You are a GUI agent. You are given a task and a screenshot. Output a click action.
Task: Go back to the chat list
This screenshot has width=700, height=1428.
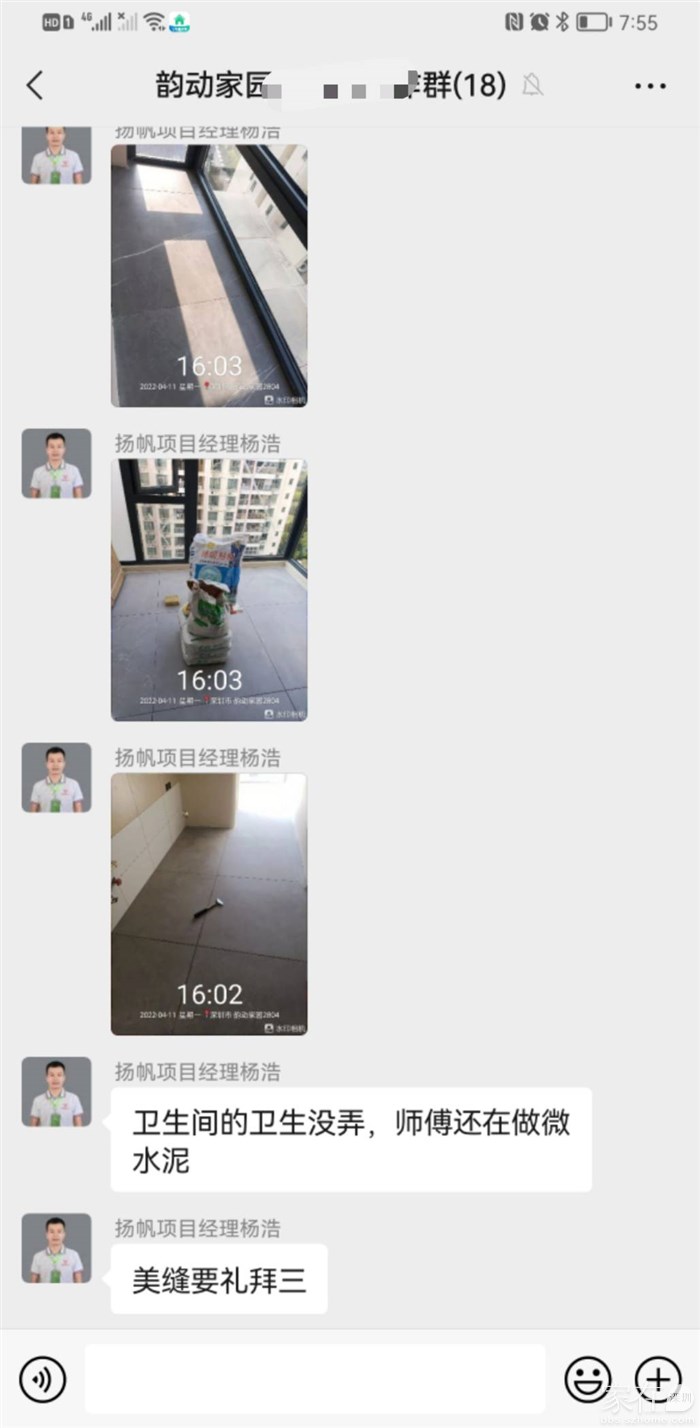35,85
